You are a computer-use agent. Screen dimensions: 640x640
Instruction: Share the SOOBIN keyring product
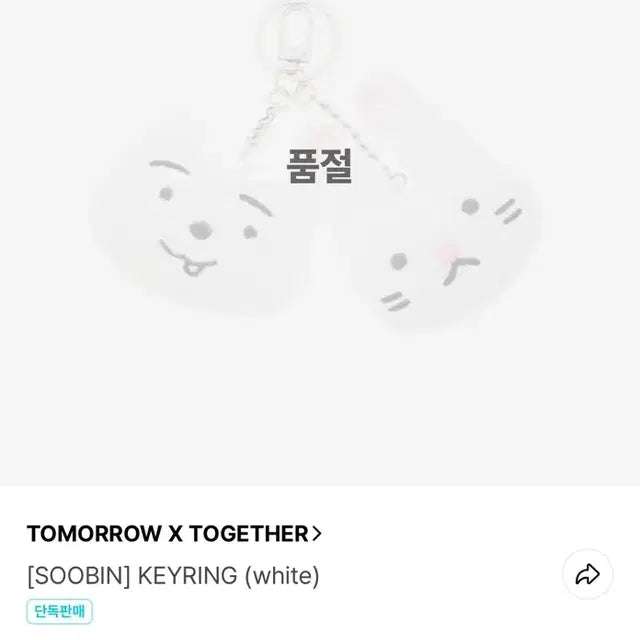tap(586, 574)
